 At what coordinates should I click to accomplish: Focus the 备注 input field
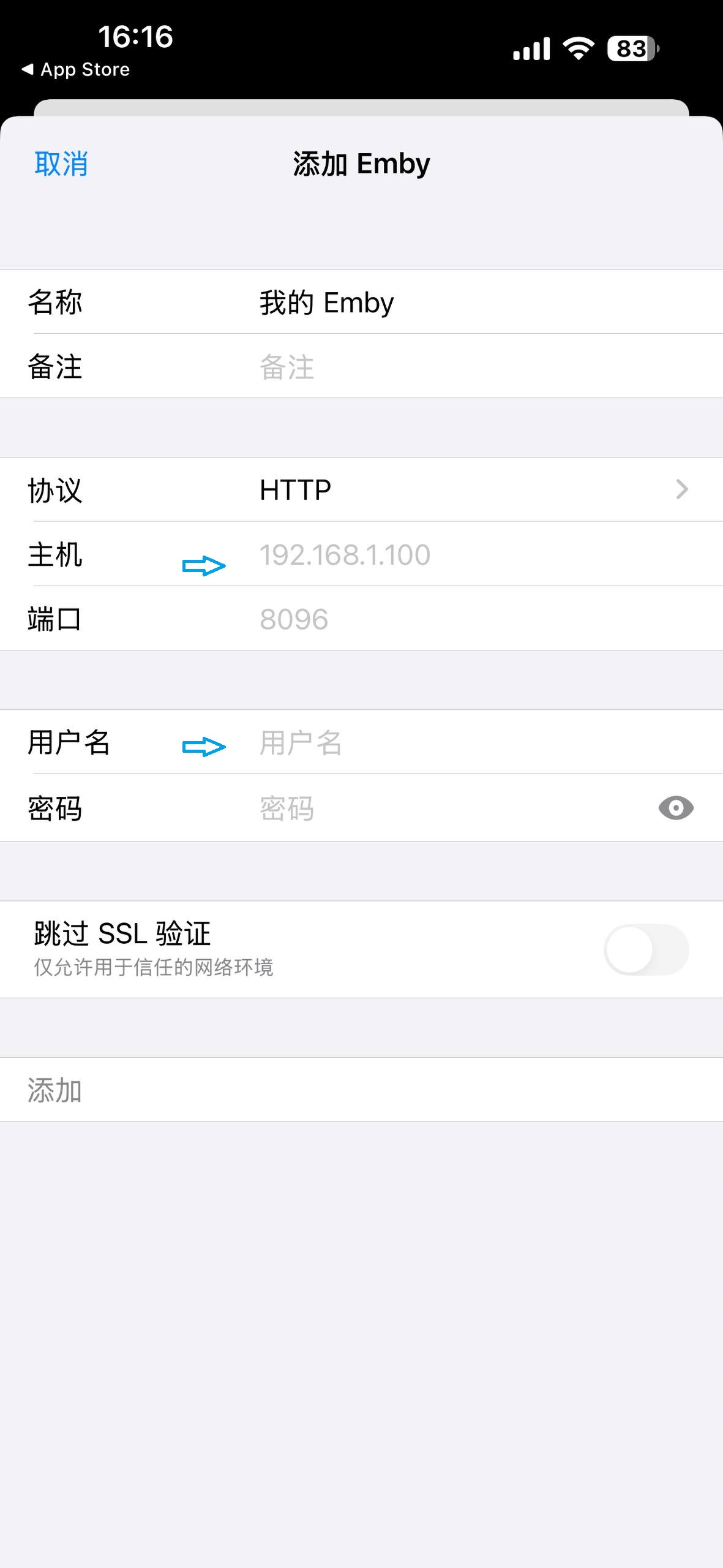(429, 367)
